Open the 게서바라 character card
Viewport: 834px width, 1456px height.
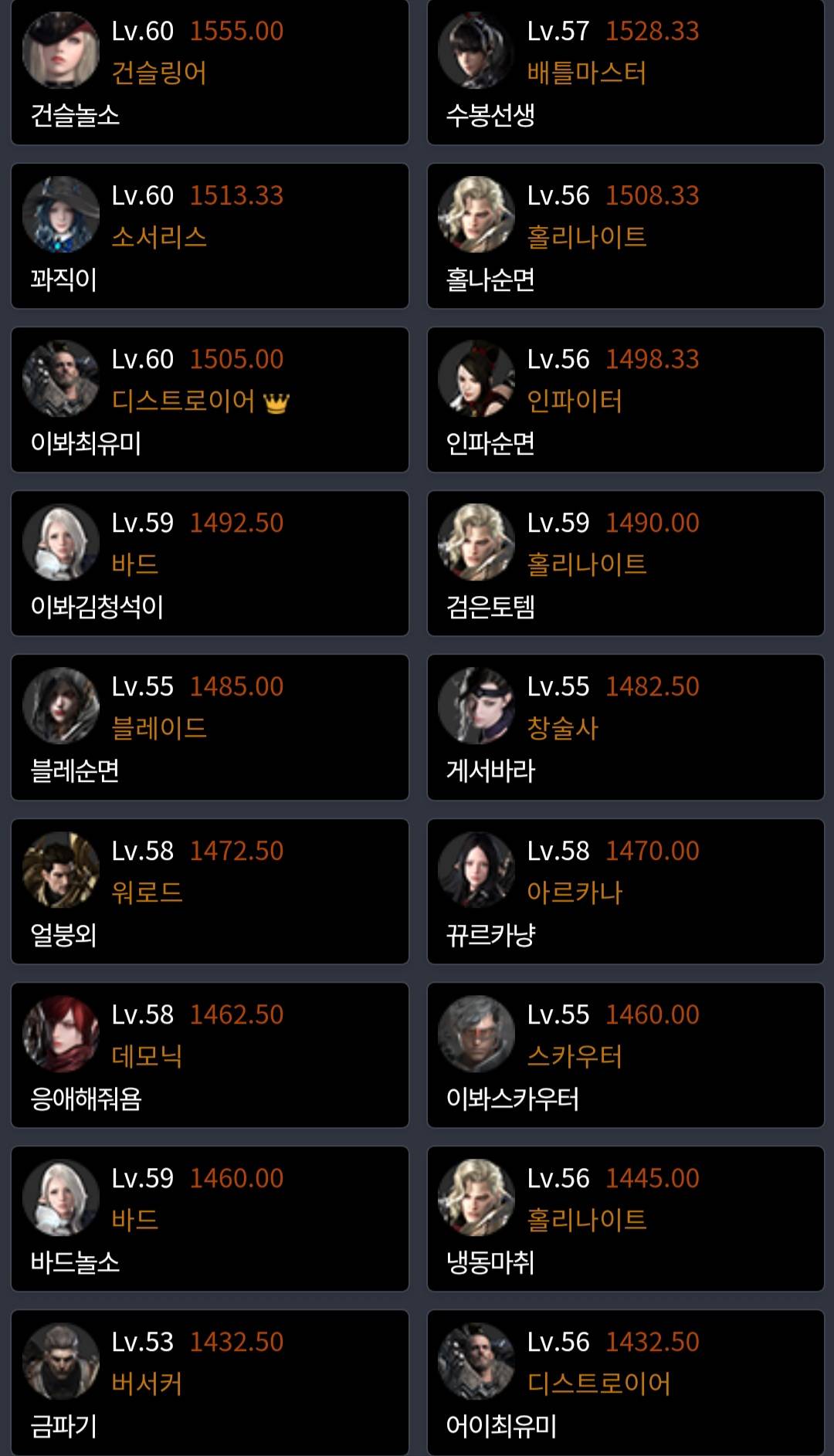[625, 727]
